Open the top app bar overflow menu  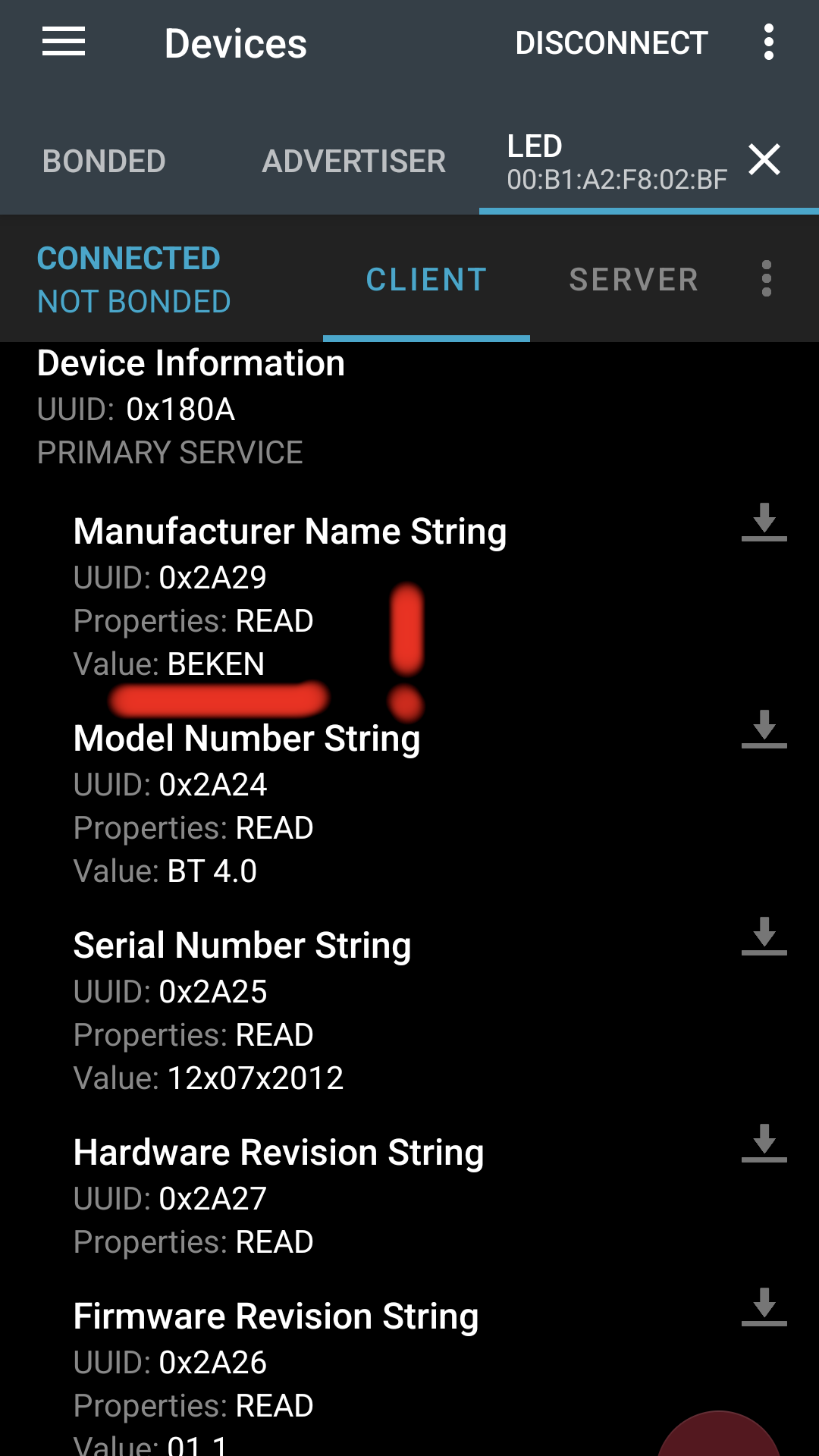pyautogui.click(x=768, y=42)
